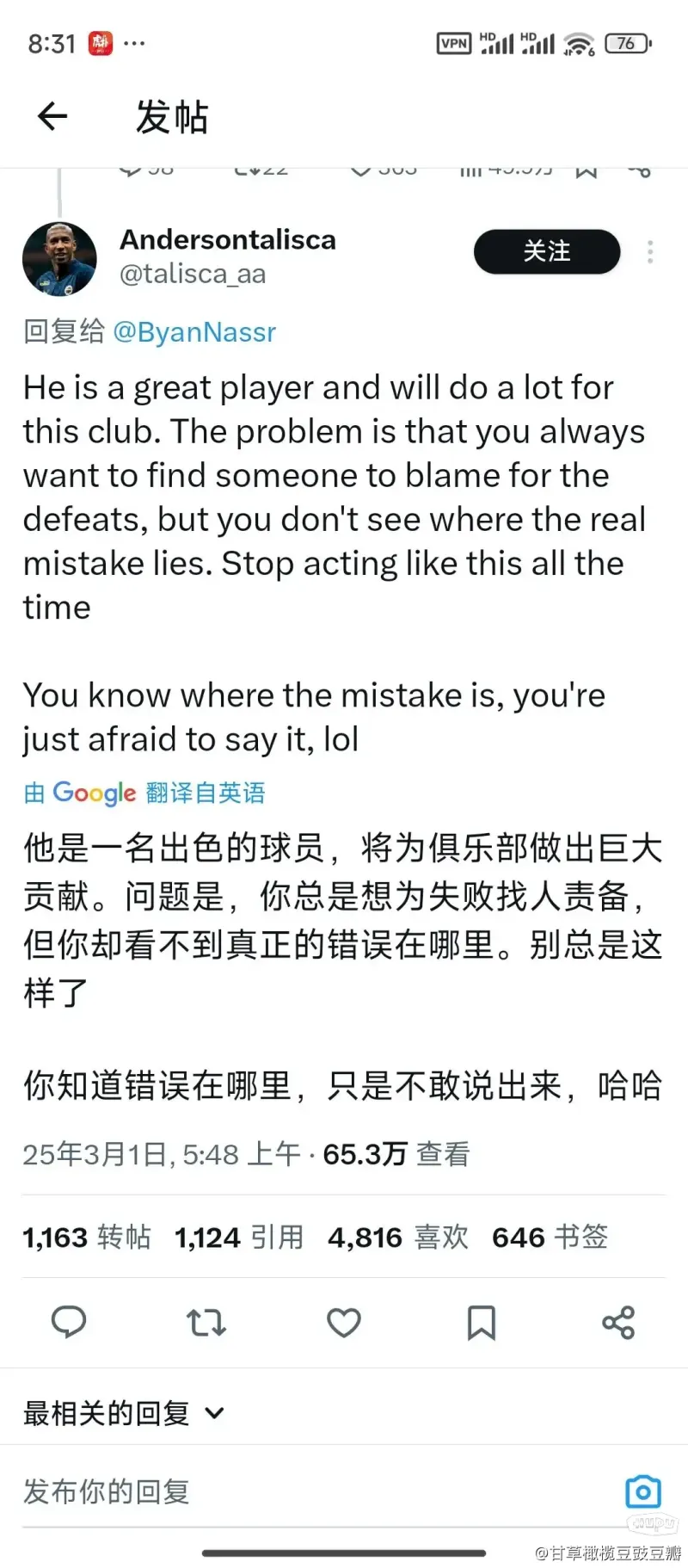Bookmark this post
Image resolution: width=688 pixels, height=1568 pixels.
[481, 1322]
